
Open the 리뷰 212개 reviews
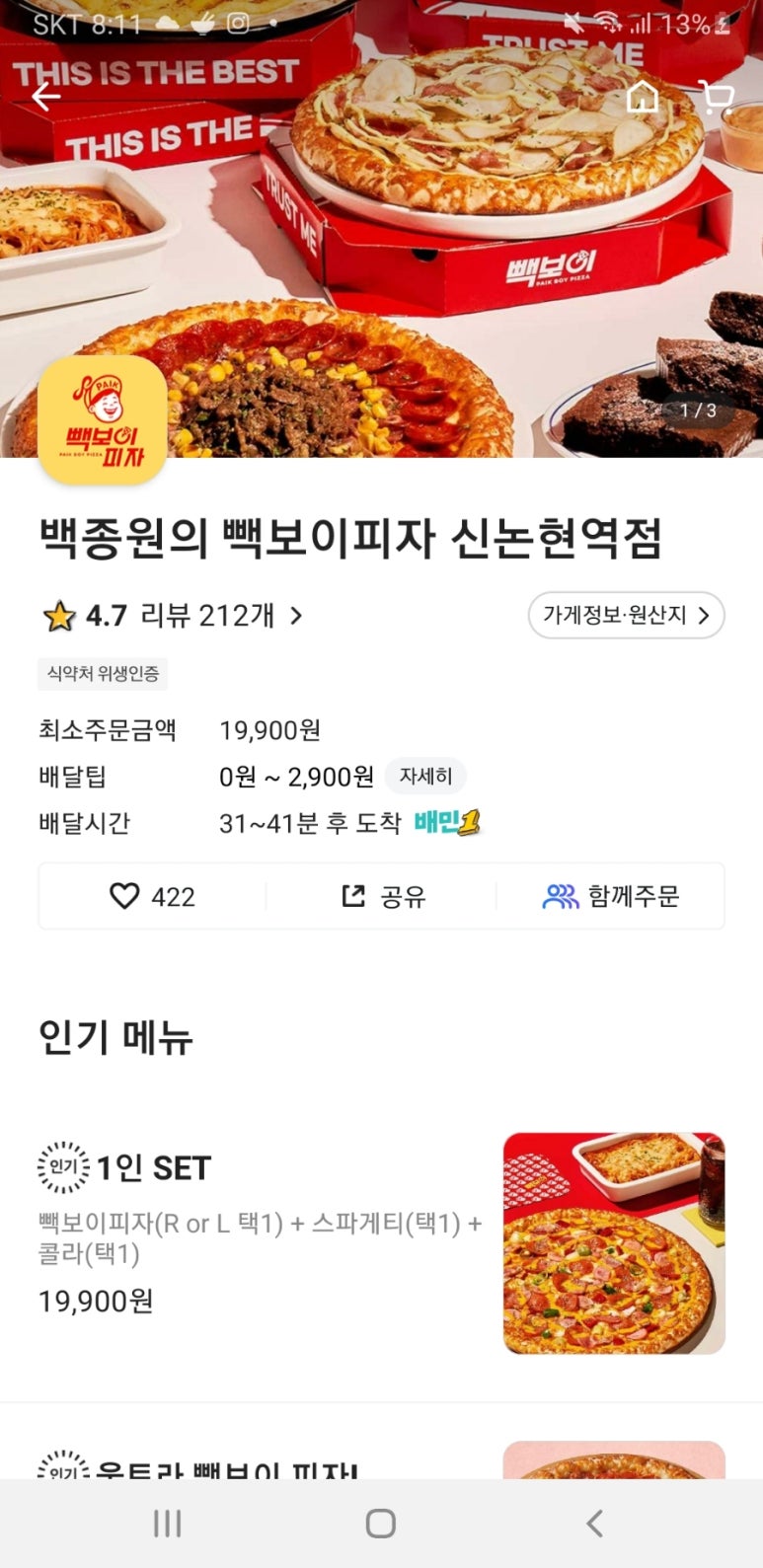[x=222, y=616]
